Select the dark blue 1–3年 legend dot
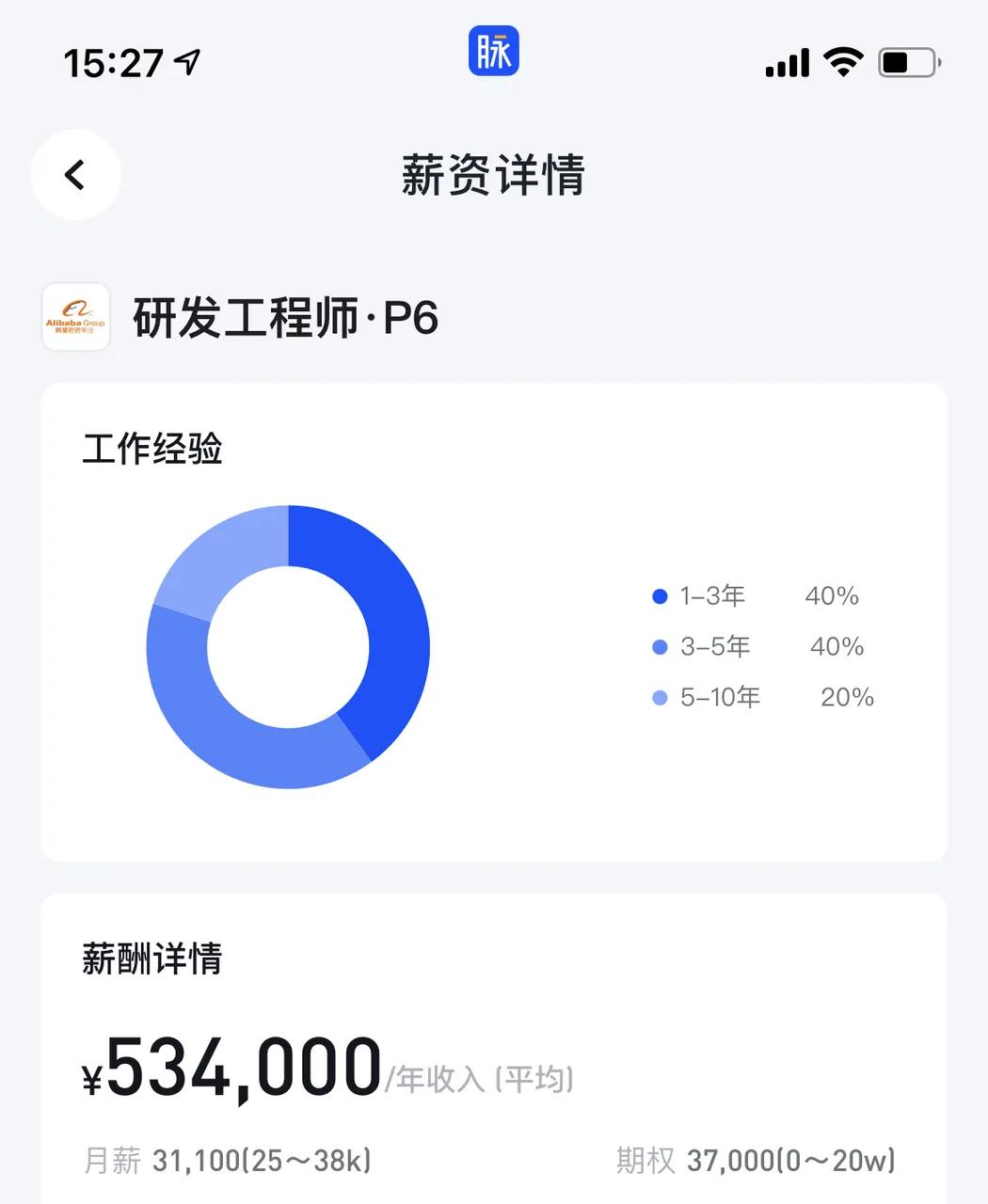The width and height of the screenshot is (988, 1204). coord(659,595)
